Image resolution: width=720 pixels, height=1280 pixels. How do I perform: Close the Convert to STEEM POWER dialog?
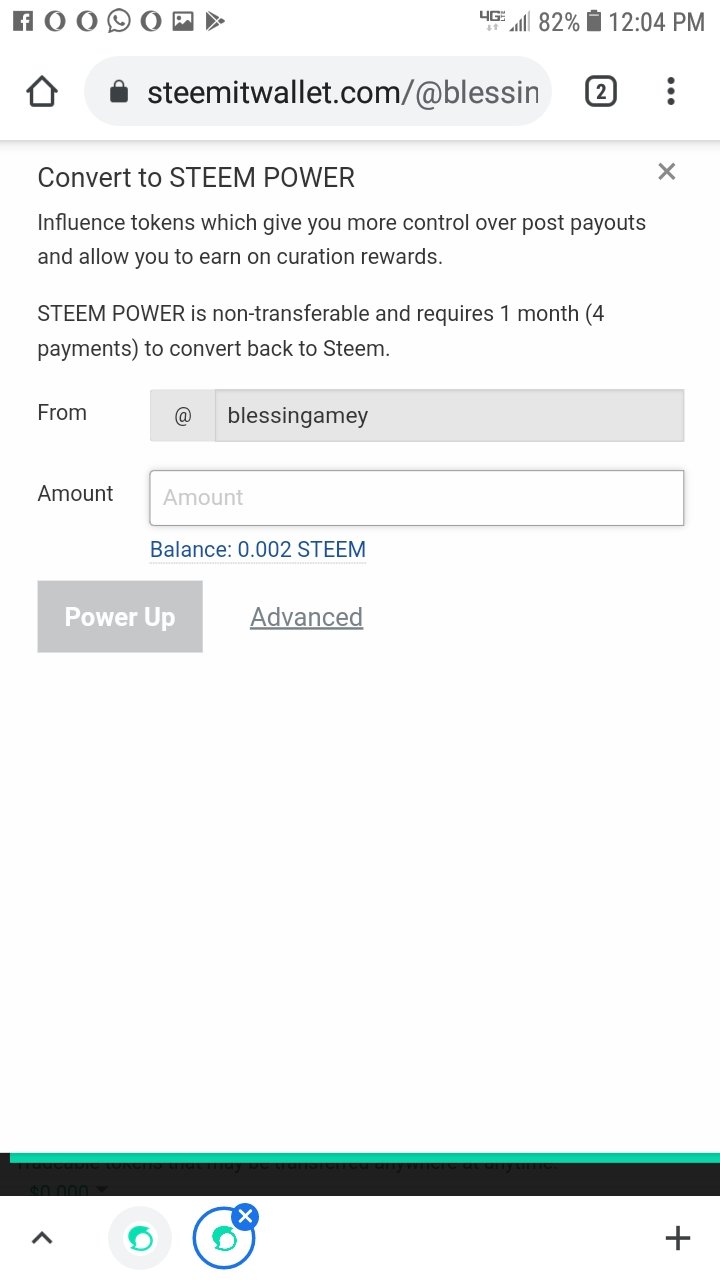pos(667,172)
